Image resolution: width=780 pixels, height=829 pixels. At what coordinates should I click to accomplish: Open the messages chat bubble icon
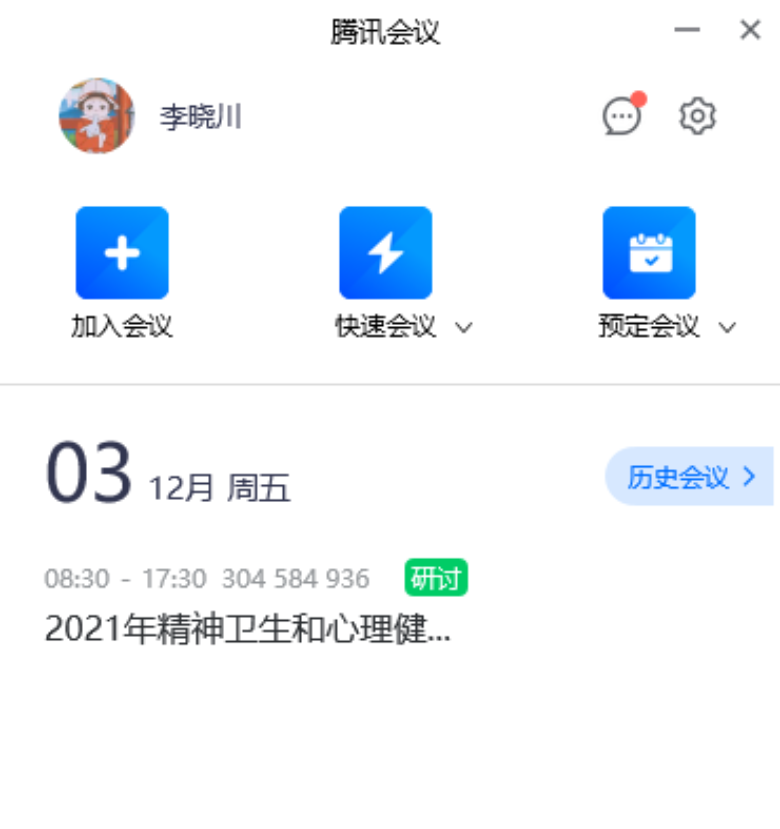pyautogui.click(x=621, y=117)
